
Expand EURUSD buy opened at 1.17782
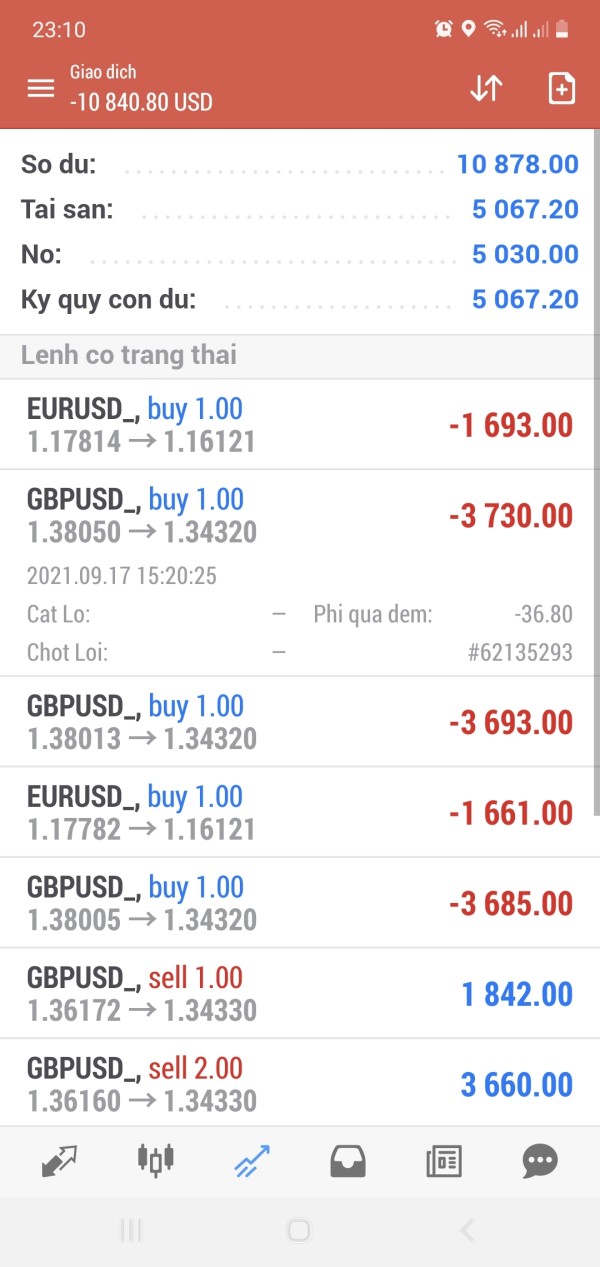300,812
